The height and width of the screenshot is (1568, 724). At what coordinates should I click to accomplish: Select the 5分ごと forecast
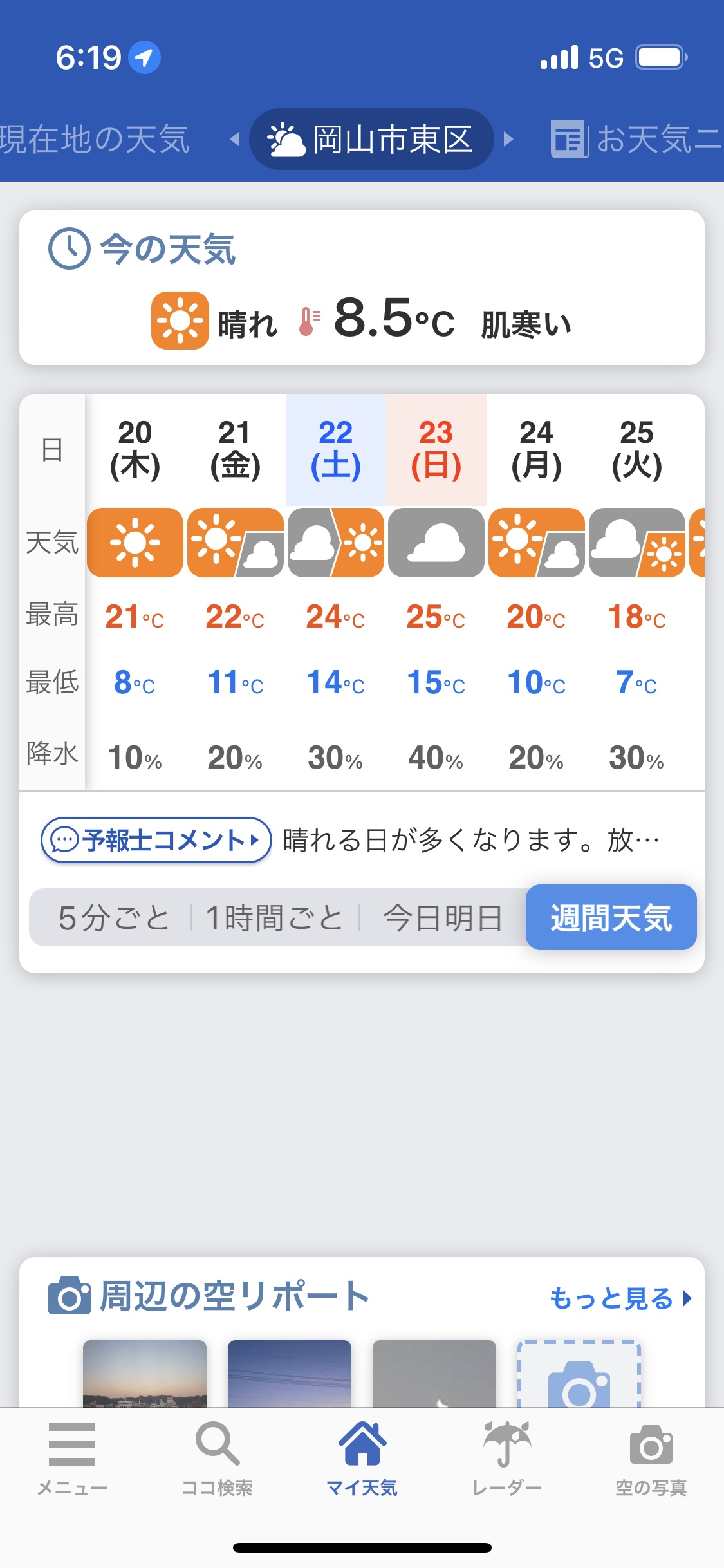[113, 917]
